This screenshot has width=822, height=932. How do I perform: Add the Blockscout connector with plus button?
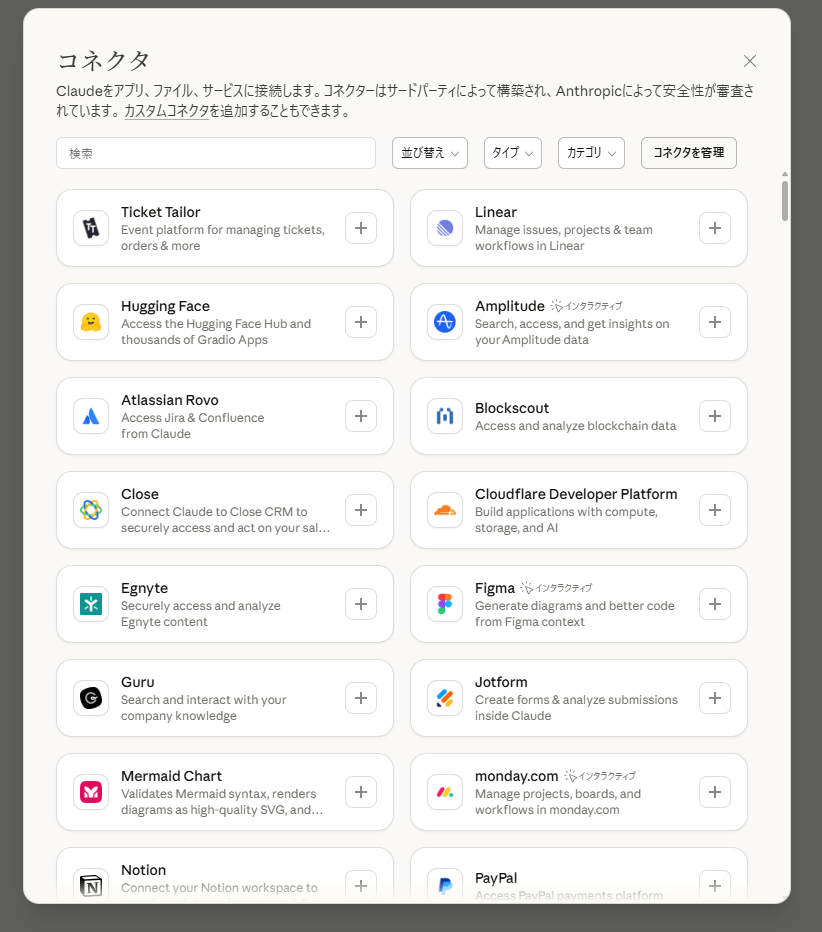(x=714, y=416)
